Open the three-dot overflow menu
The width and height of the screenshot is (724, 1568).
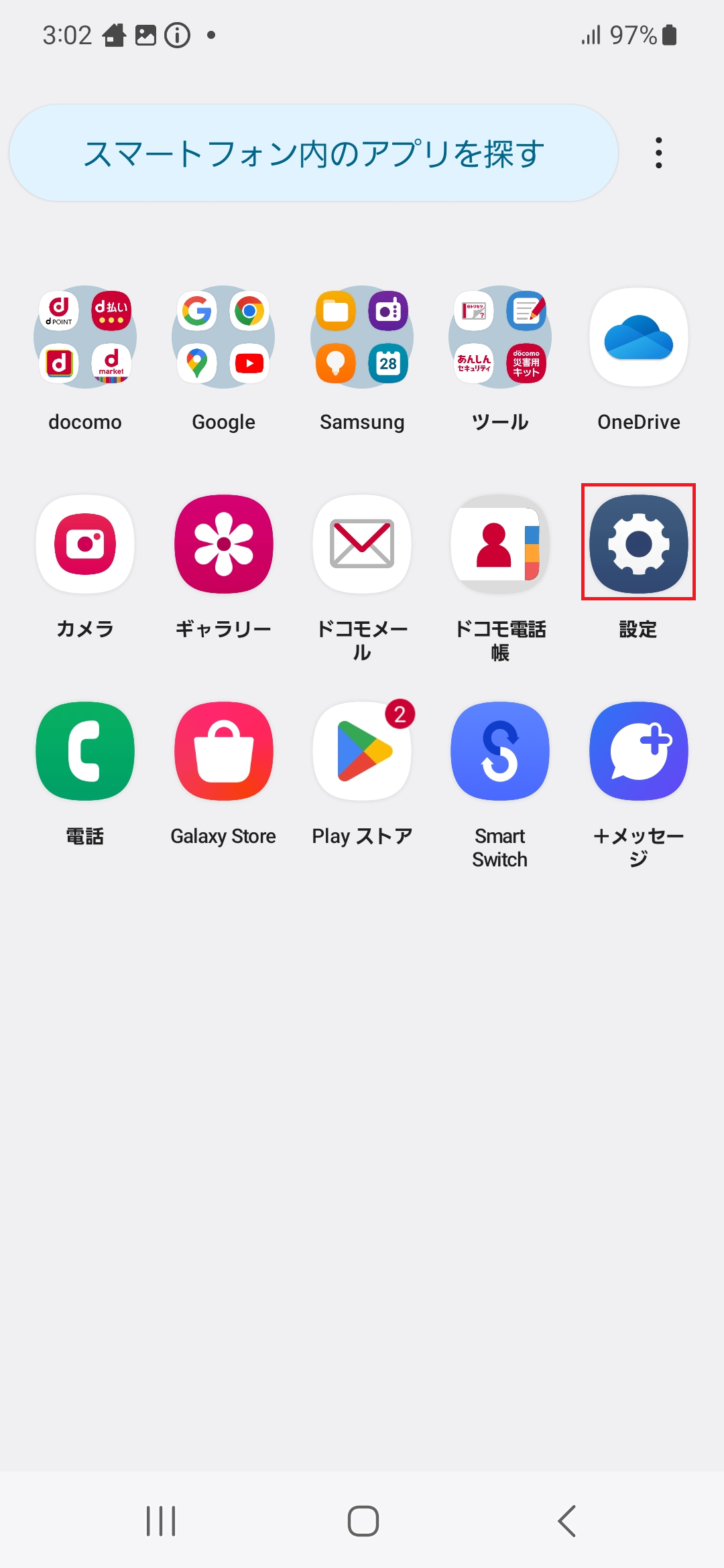659,153
